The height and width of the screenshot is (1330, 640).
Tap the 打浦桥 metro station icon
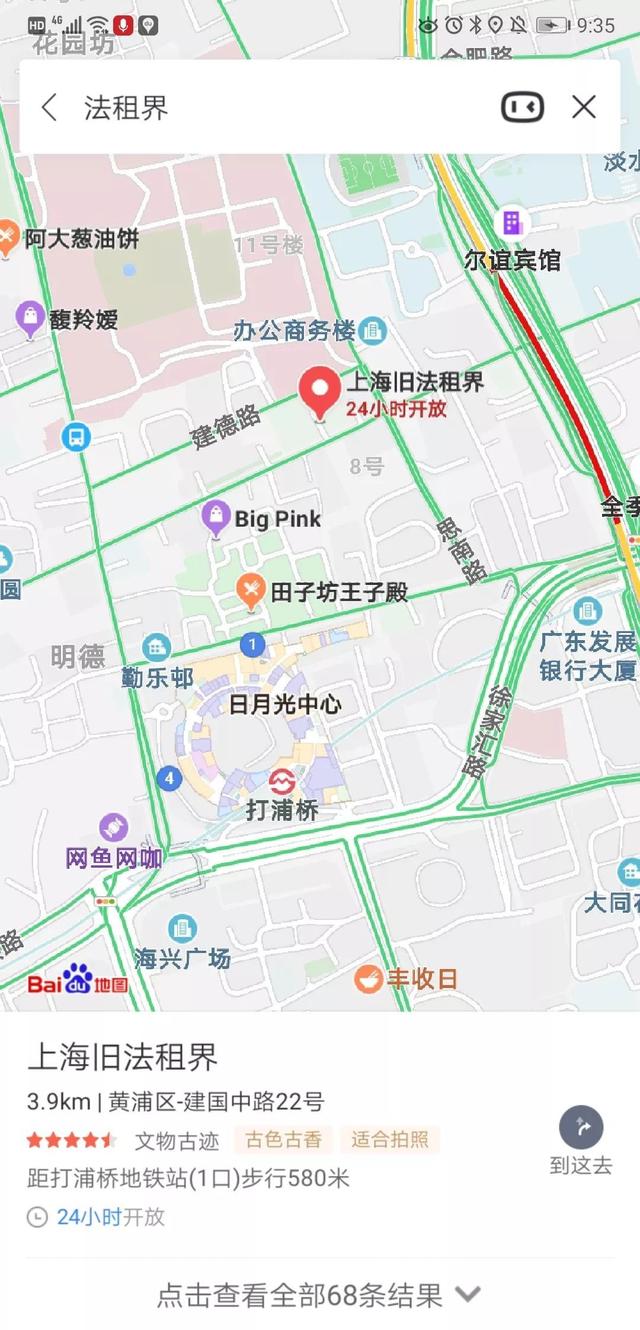click(x=282, y=781)
